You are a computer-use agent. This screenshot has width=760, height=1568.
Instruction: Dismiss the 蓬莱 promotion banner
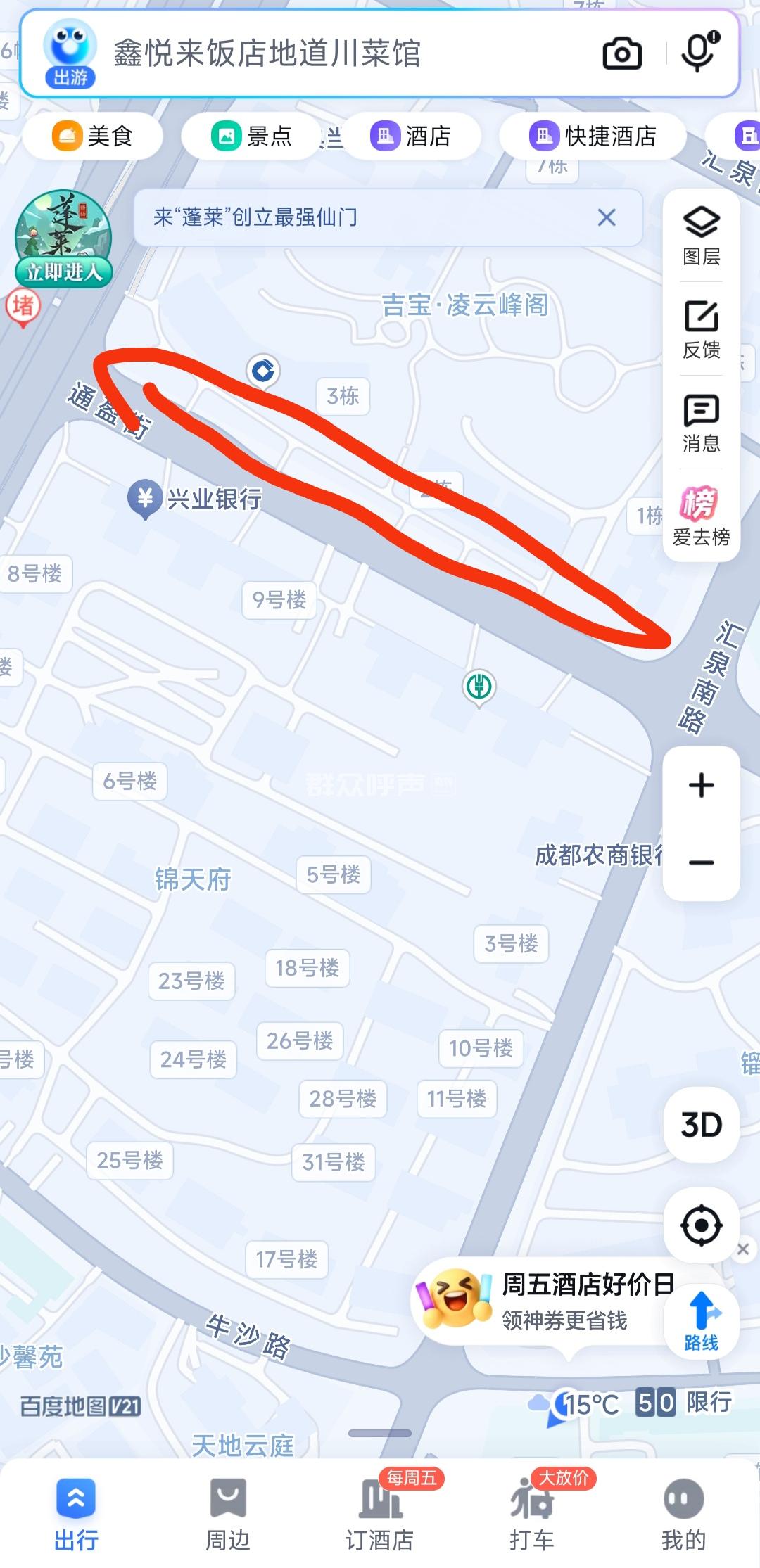[x=607, y=217]
